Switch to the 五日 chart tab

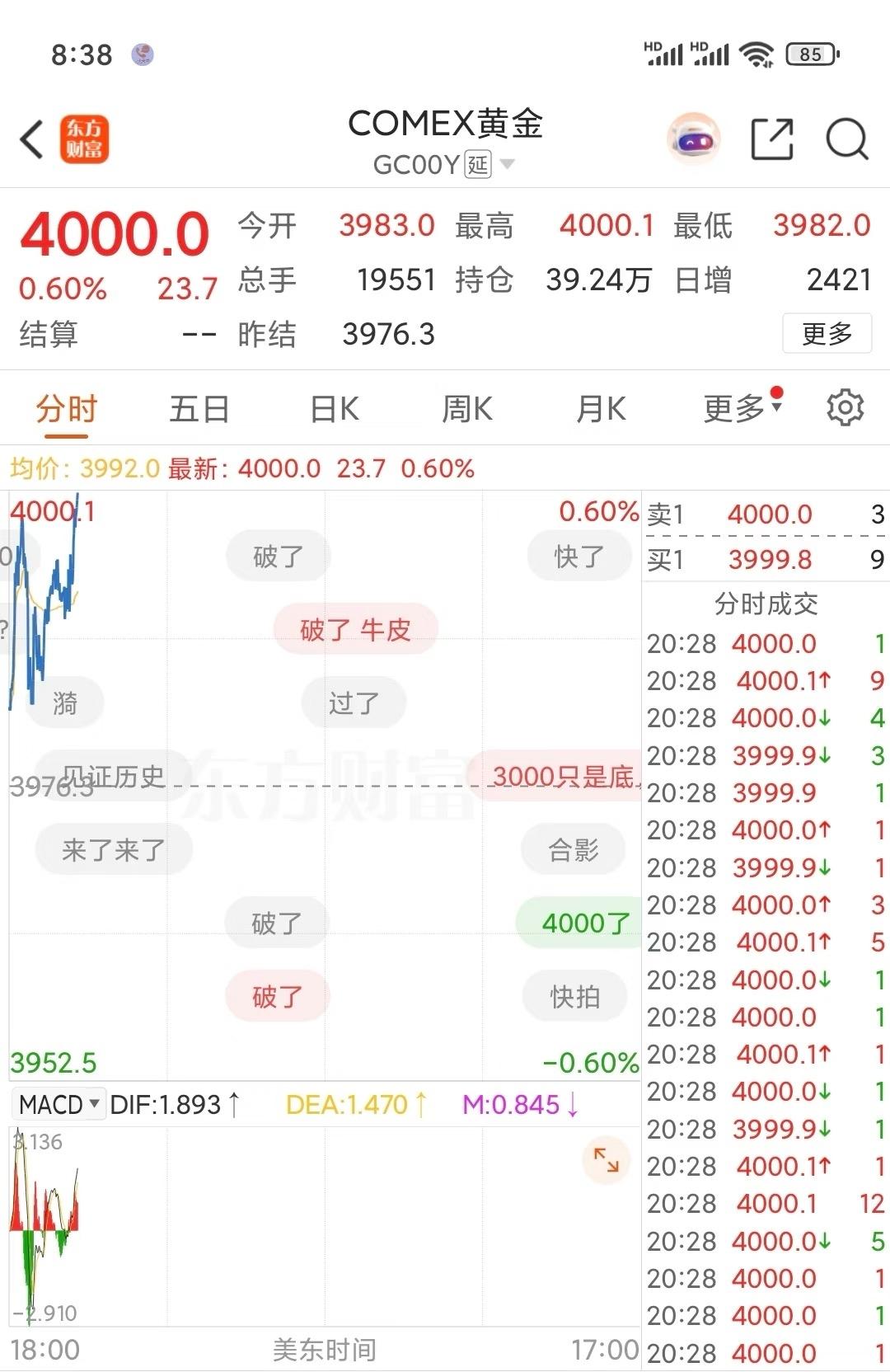199,409
